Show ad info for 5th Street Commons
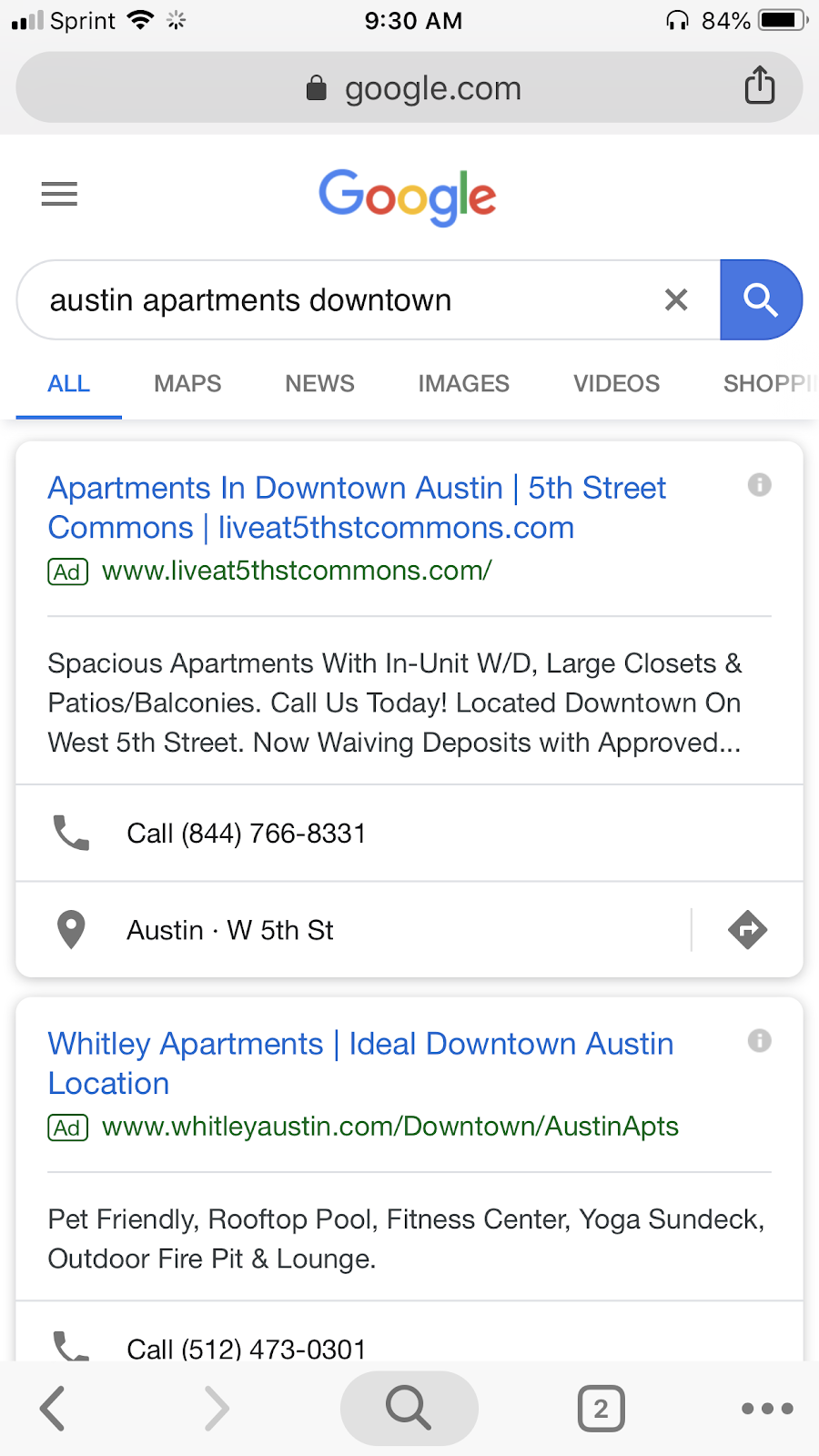This screenshot has height=1456, width=819. click(759, 485)
